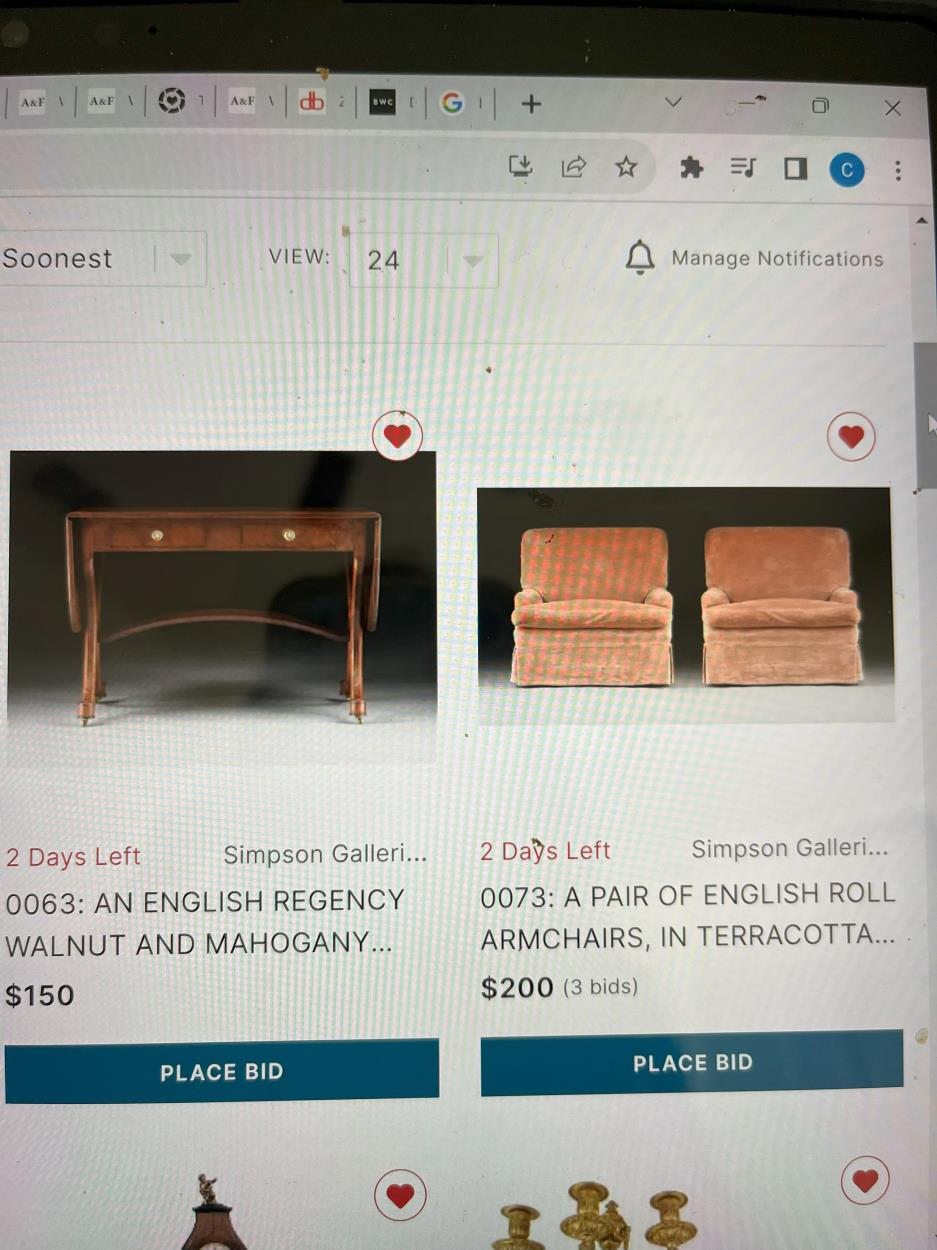Close the browser window
This screenshot has height=1250, width=937.
pyautogui.click(x=892, y=108)
